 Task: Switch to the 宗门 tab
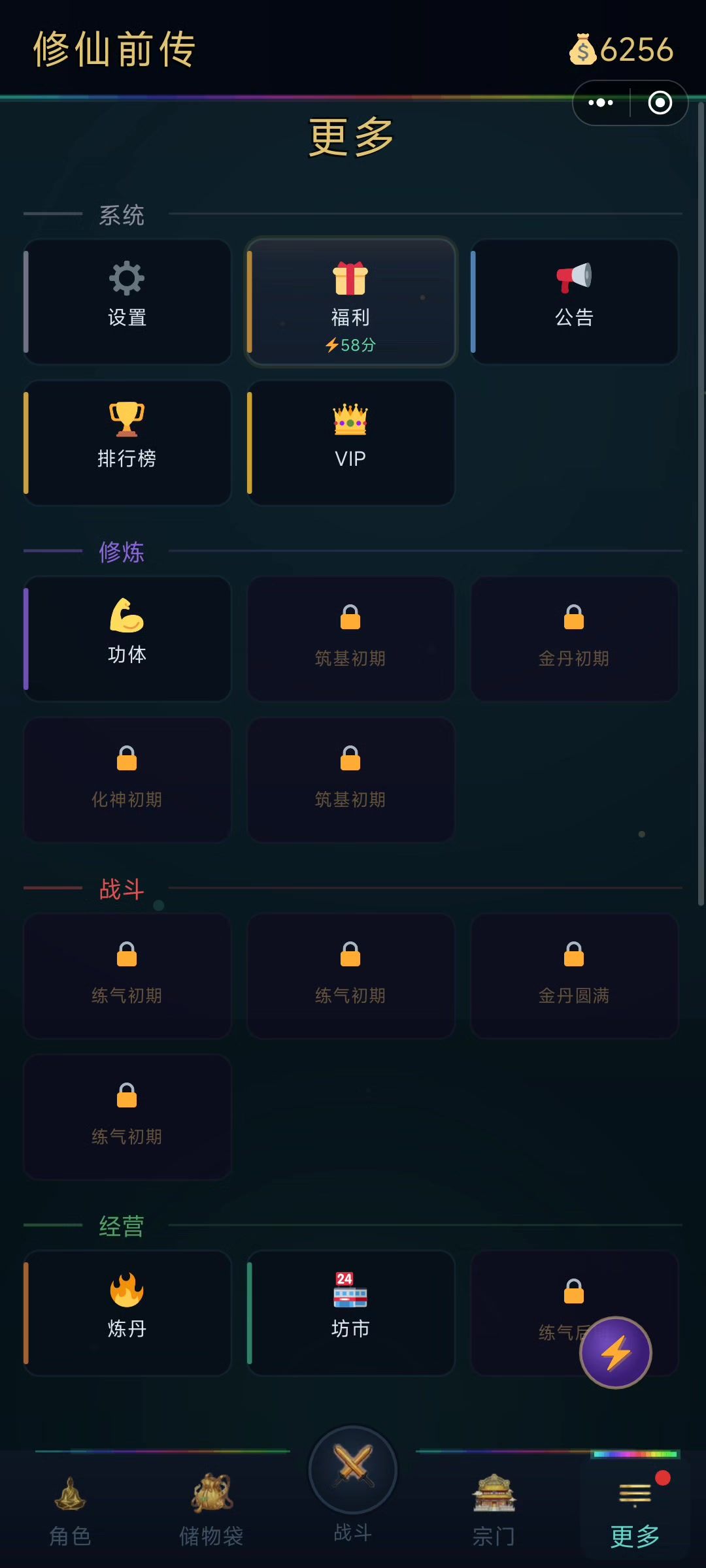494,1509
